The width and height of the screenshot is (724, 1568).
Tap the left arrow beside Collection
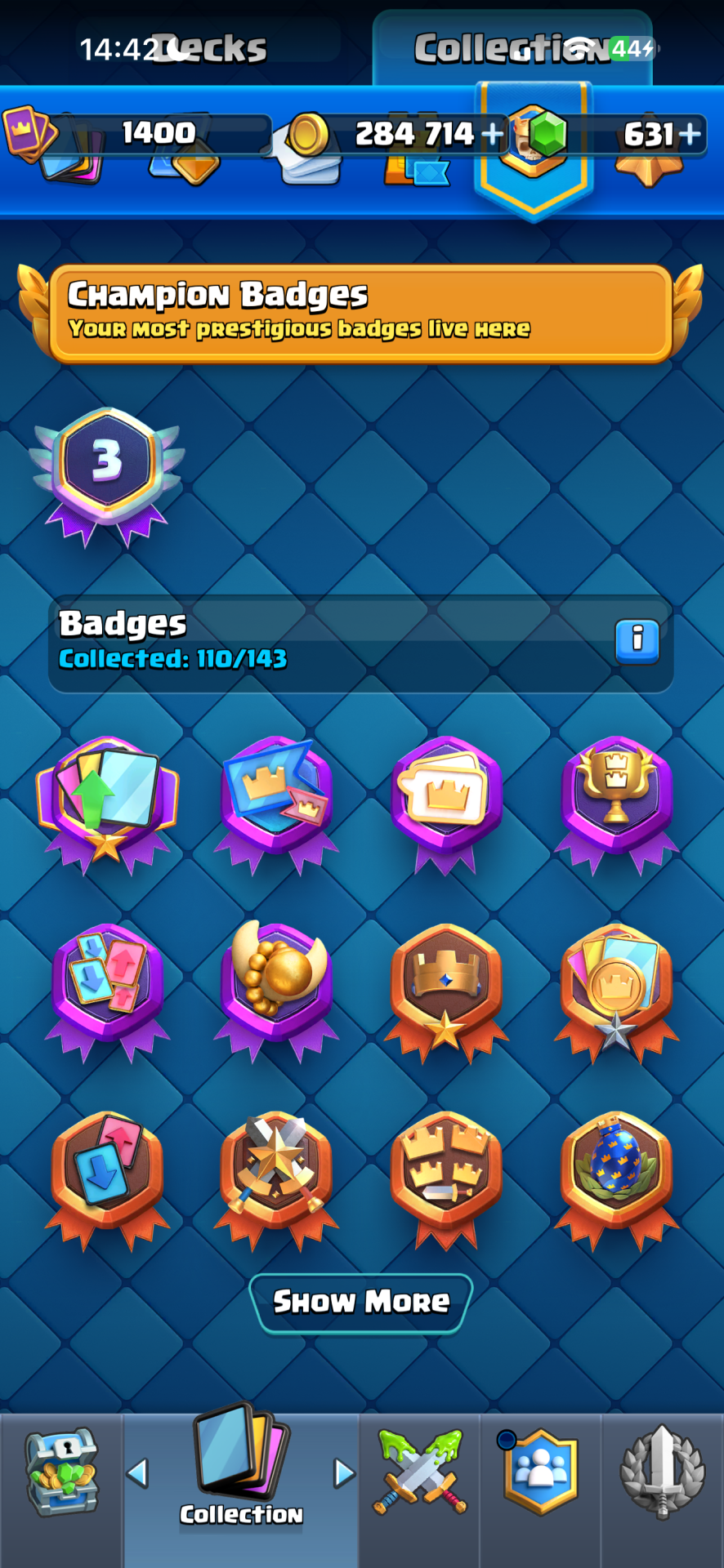click(x=137, y=1473)
